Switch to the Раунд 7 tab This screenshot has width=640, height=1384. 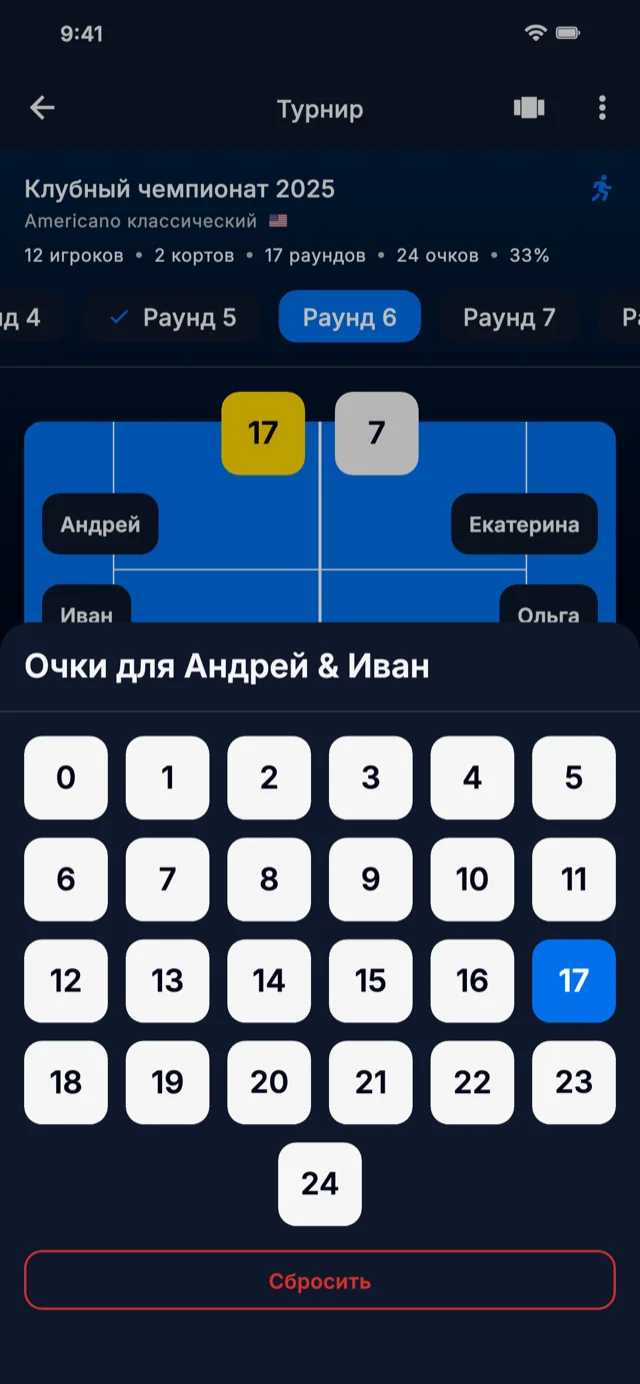pos(509,318)
